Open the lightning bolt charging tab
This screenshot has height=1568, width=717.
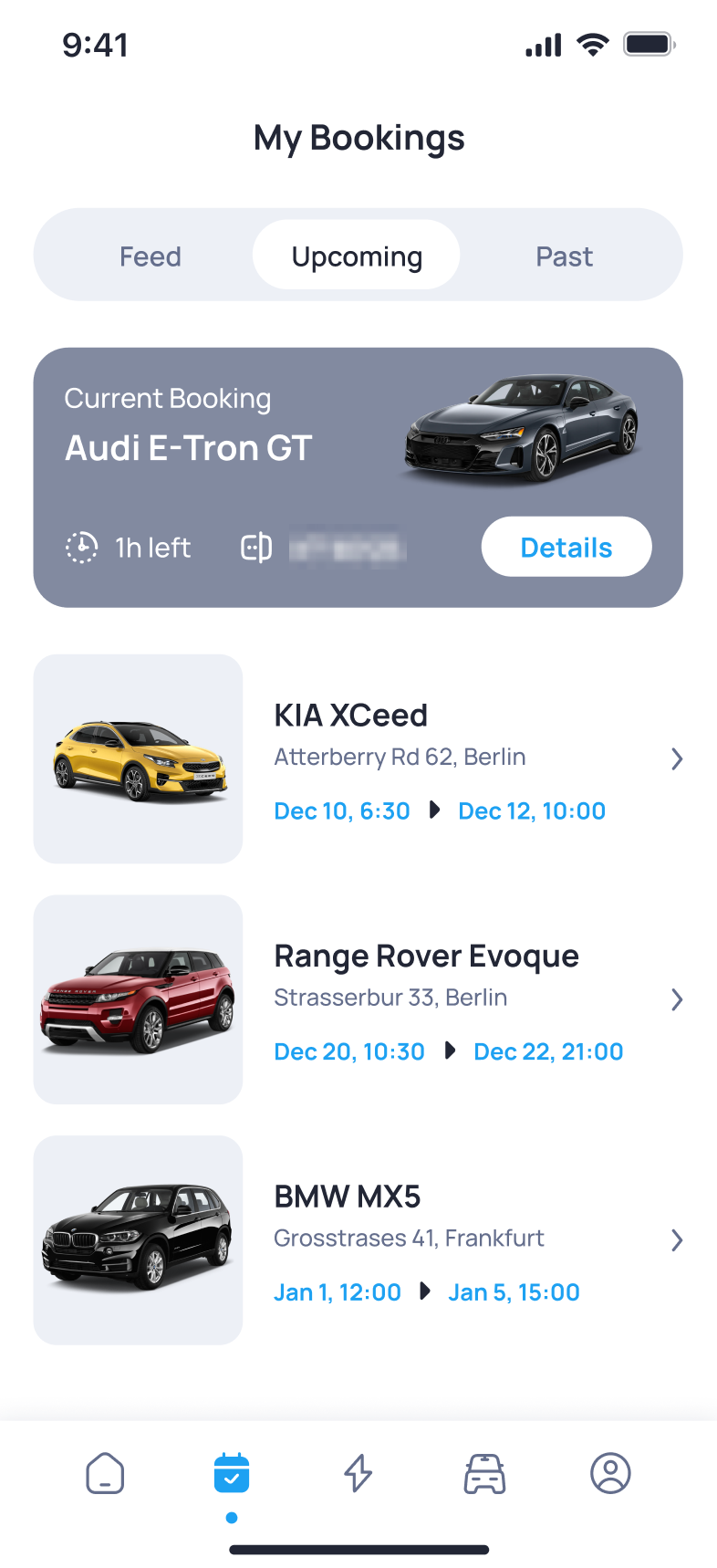(358, 1473)
